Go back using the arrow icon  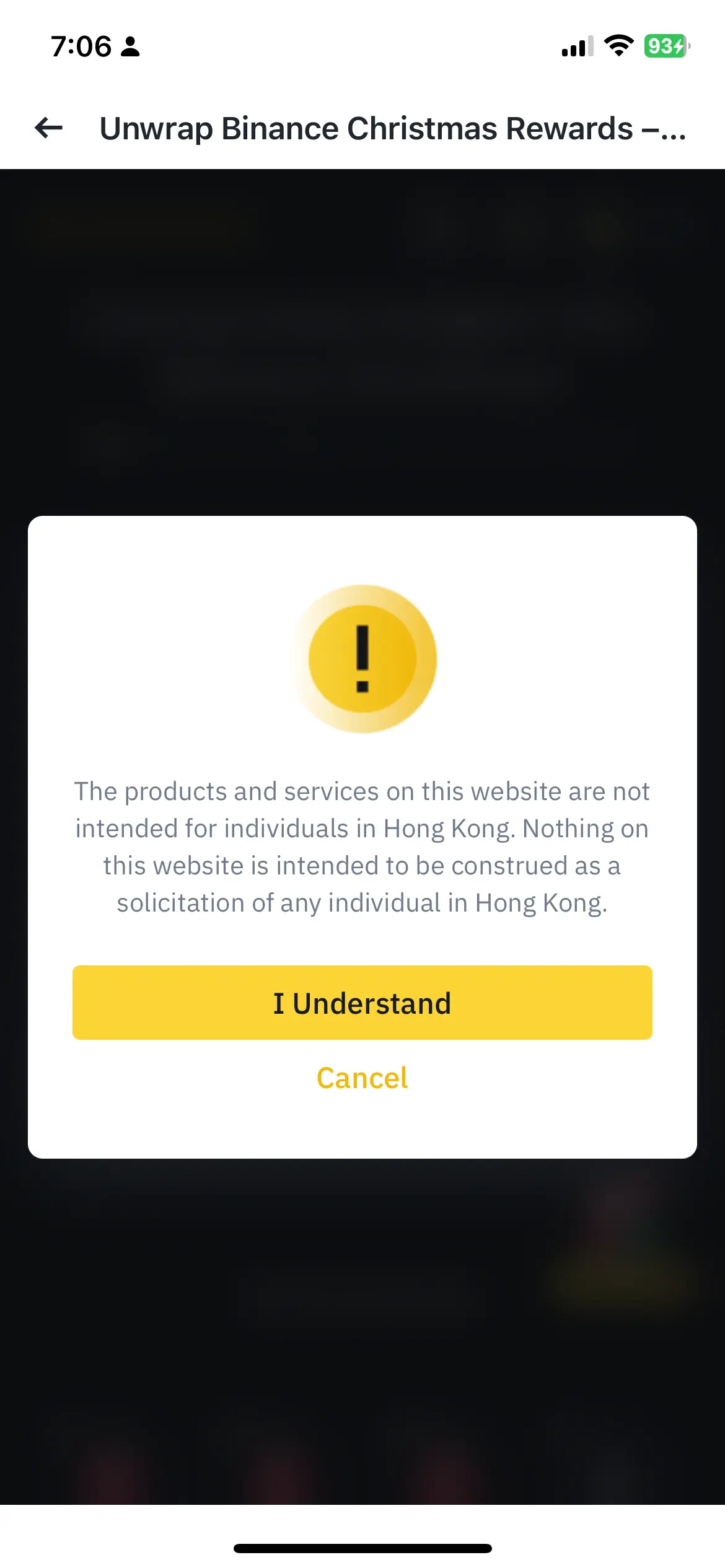48,128
